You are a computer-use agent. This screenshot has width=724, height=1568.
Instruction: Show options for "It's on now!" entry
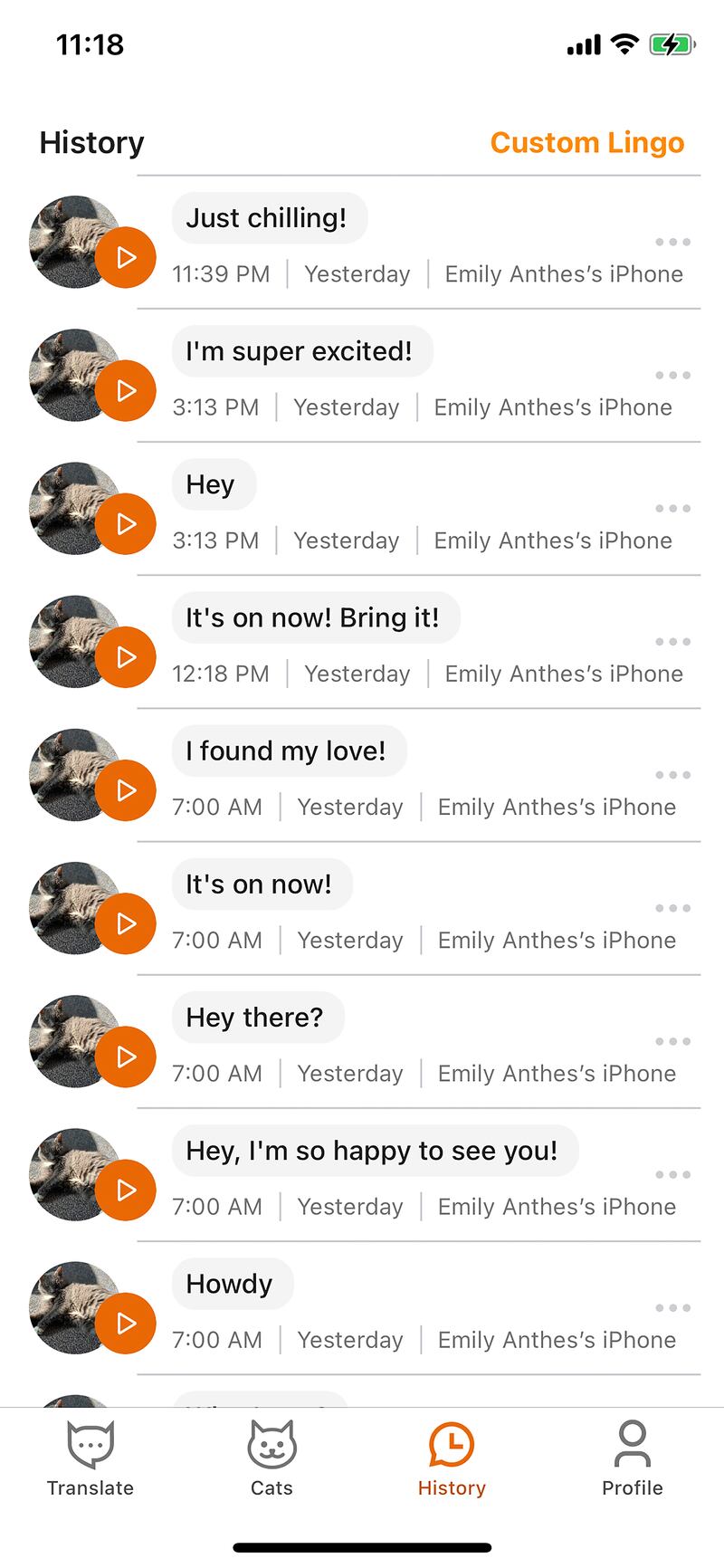[x=672, y=908]
